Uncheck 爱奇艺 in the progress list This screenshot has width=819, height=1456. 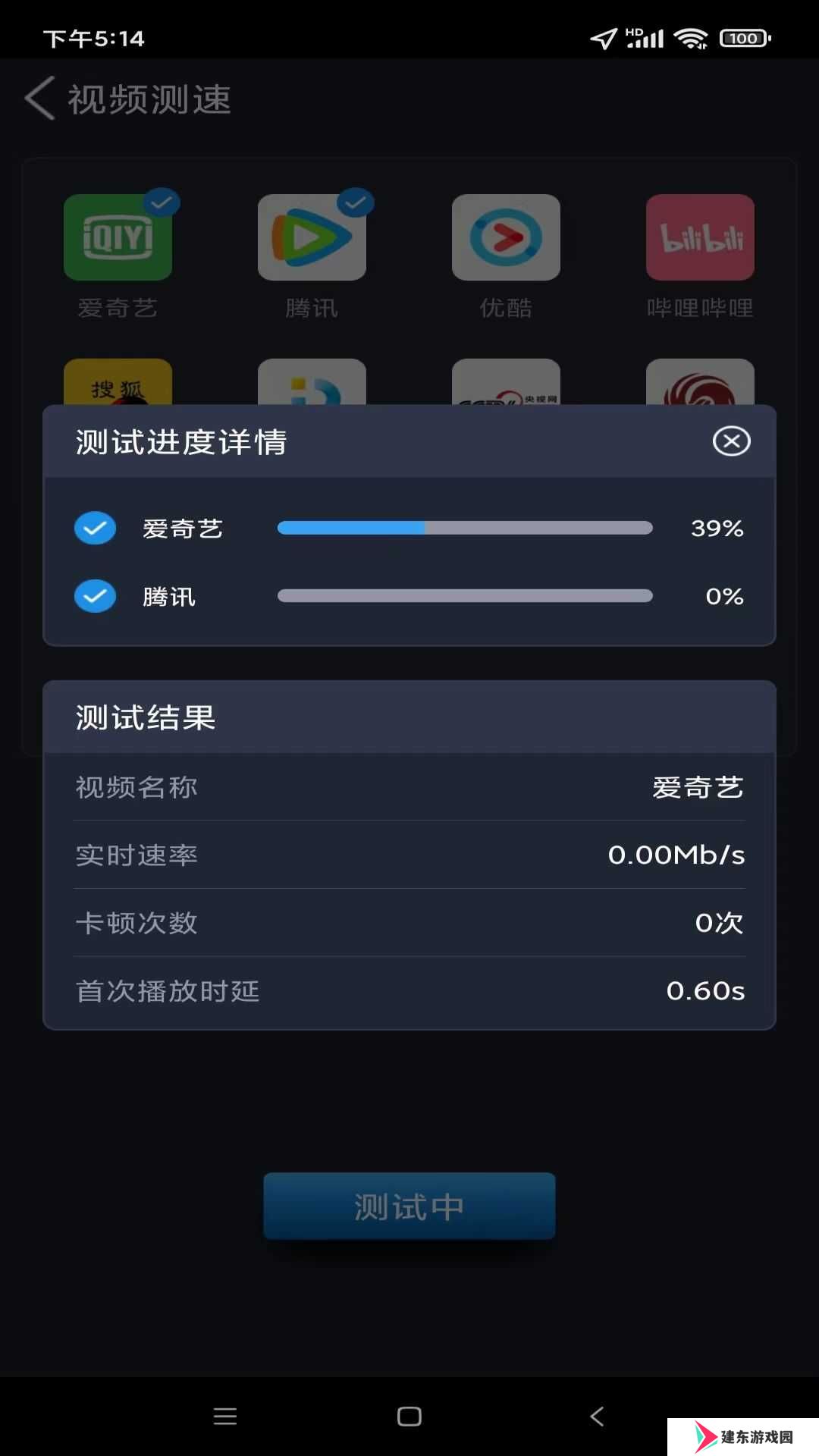(95, 528)
